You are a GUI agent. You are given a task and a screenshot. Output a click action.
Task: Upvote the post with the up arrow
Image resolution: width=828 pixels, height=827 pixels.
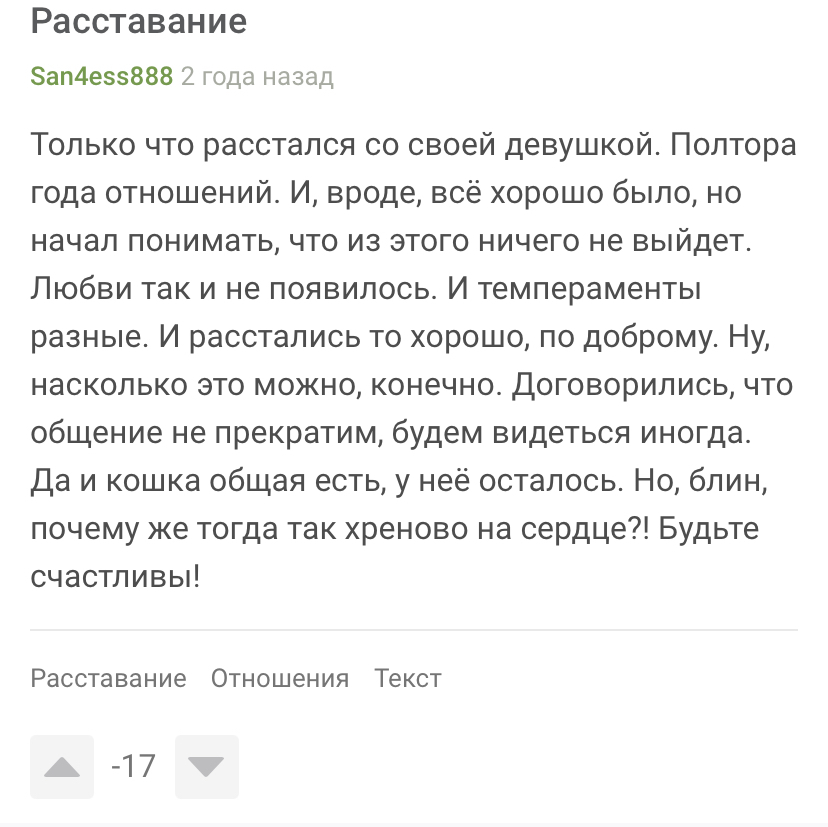62,767
